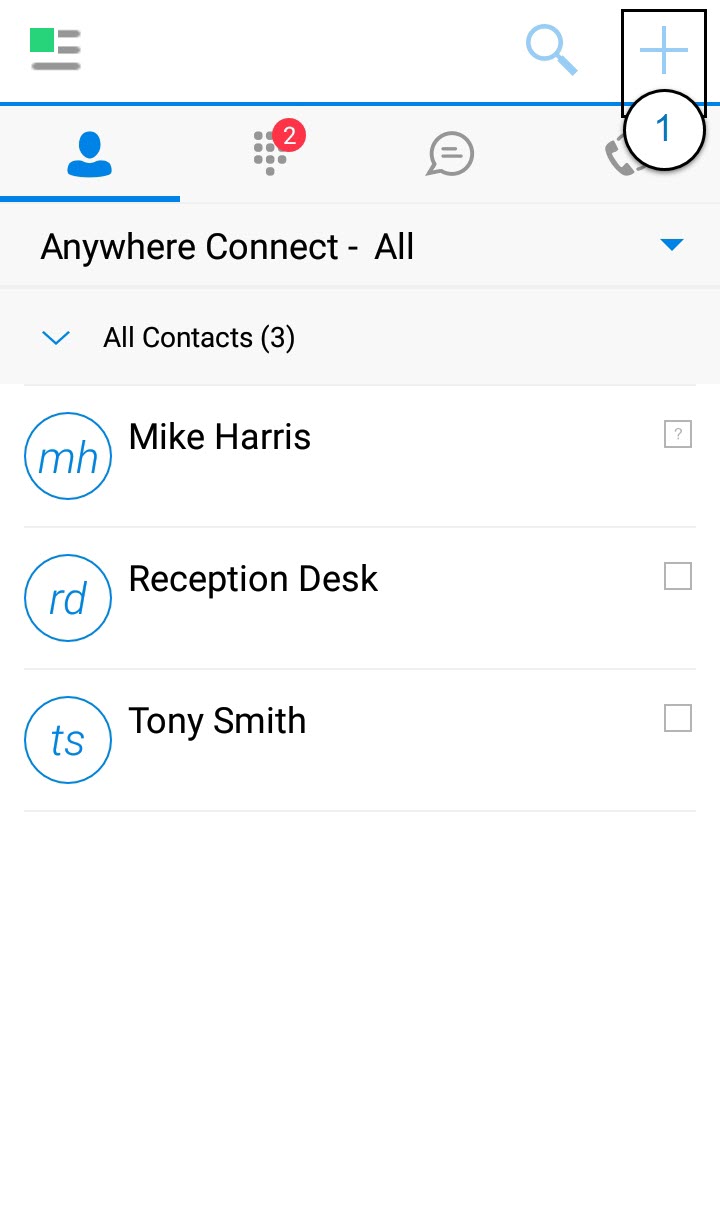Screen dimensions: 720x1226
Task: Tap the rd avatar for Reception Desk
Action: (x=68, y=597)
